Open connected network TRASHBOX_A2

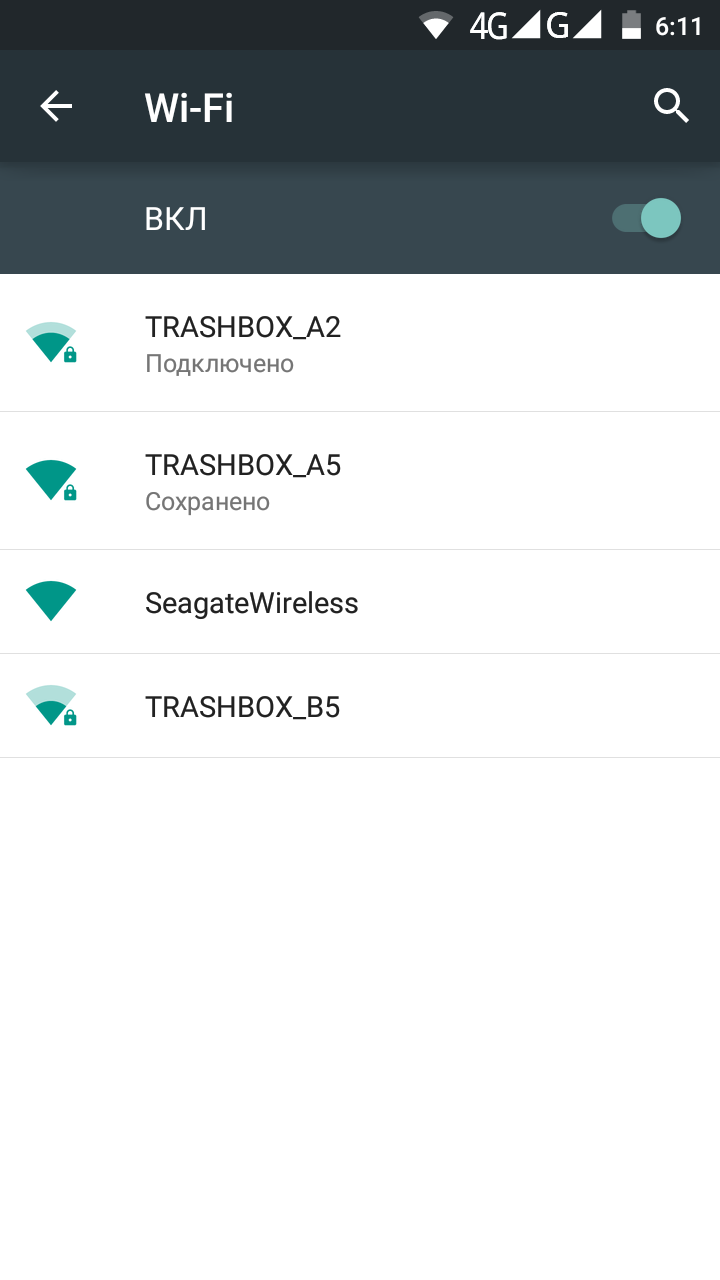(360, 343)
